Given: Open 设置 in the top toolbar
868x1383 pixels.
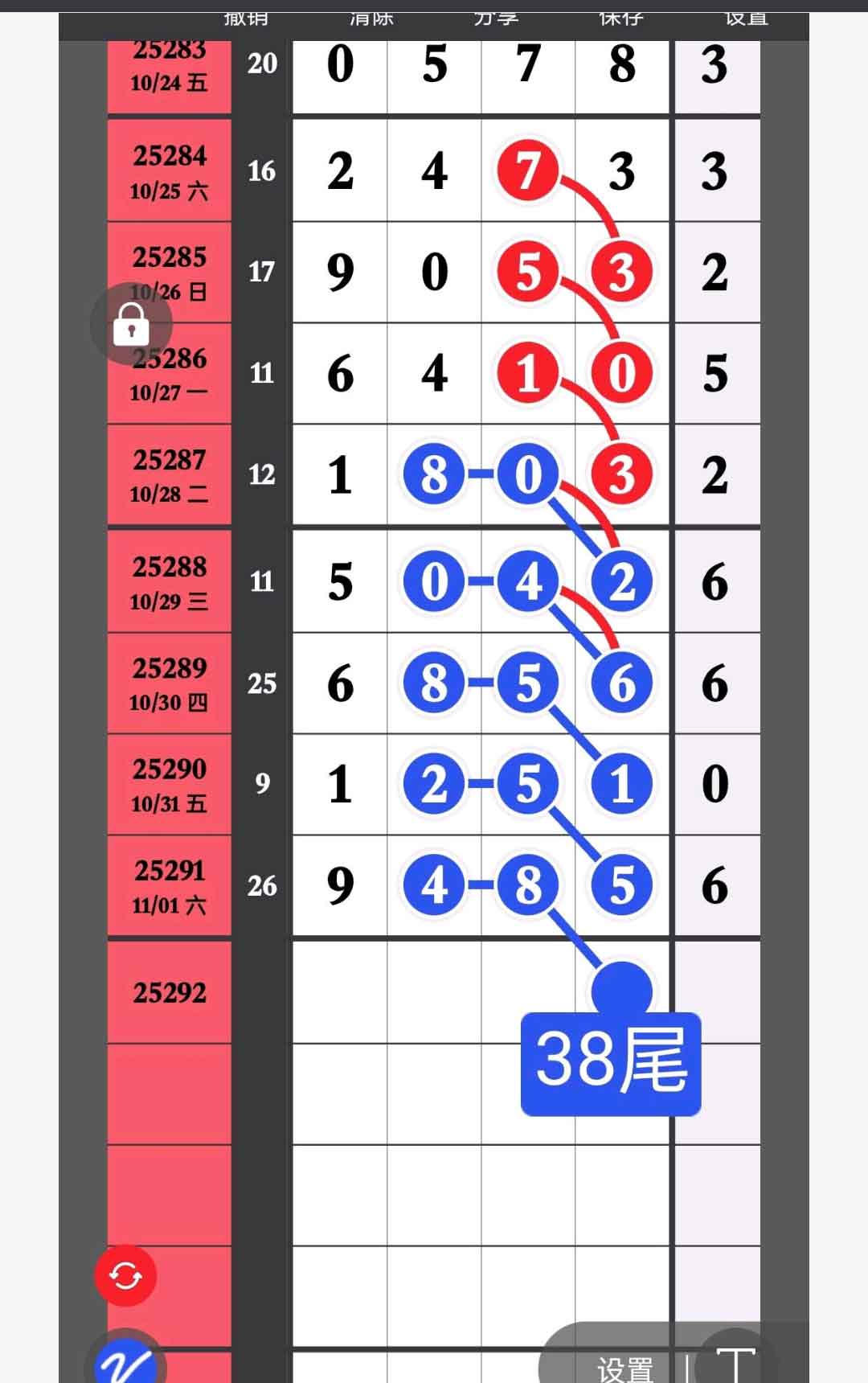Looking at the screenshot, I should 747,19.
